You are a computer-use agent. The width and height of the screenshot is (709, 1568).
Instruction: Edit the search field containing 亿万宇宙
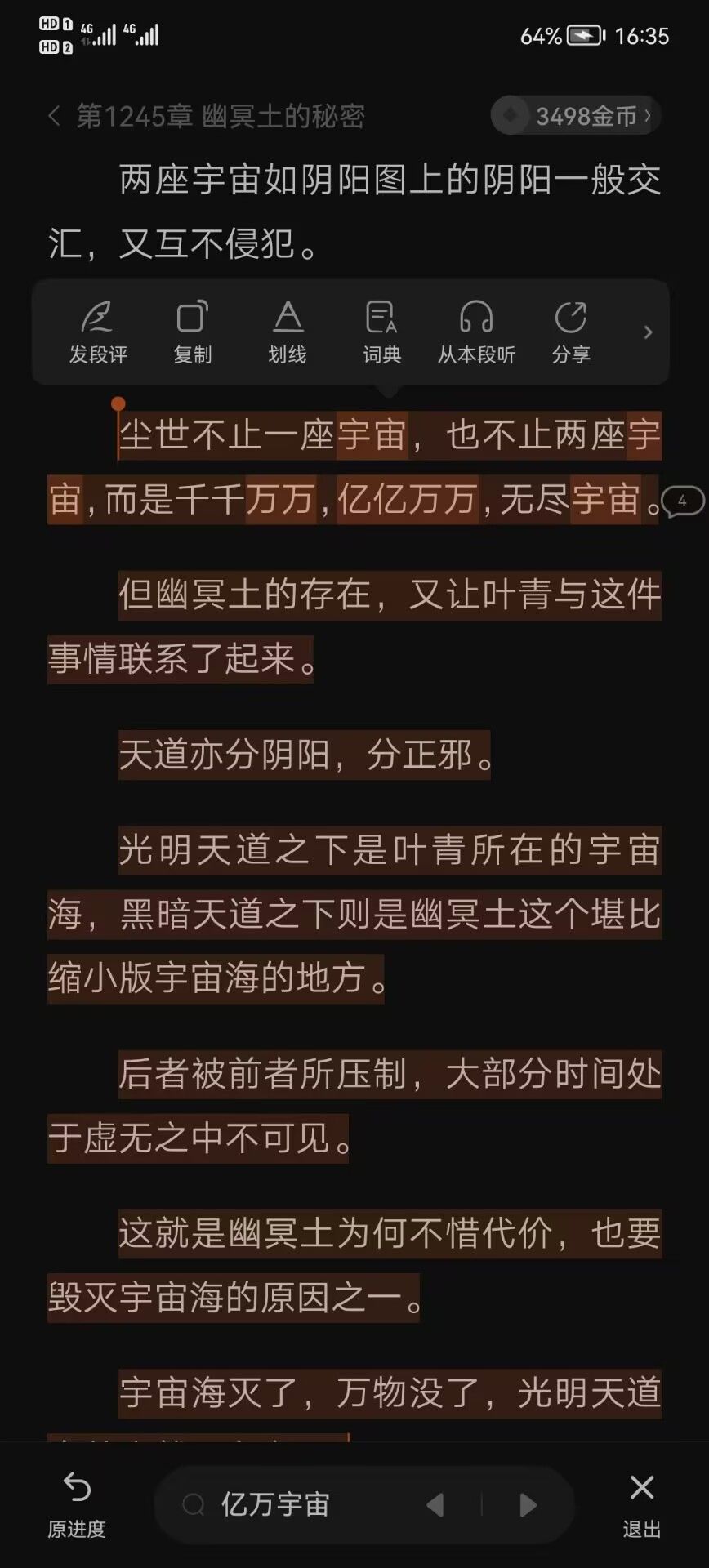click(294, 1504)
